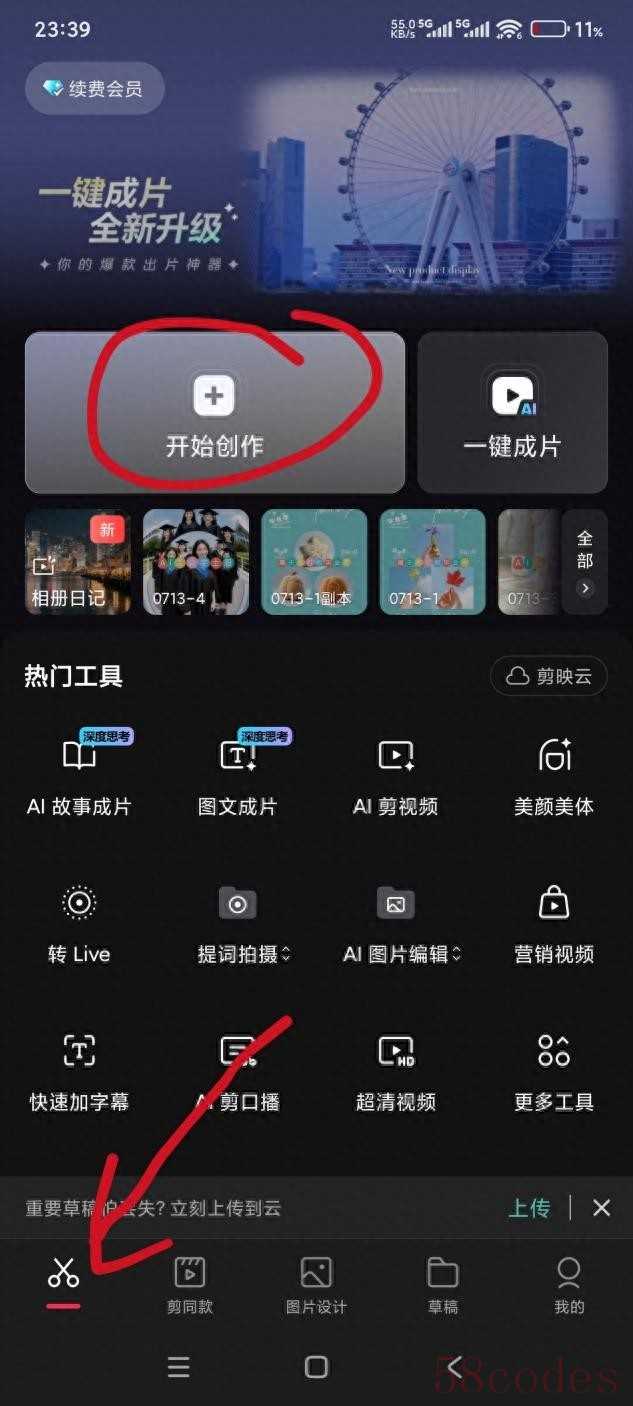Tap 开始创作 to start a new project
633x1406 pixels.
[214, 413]
